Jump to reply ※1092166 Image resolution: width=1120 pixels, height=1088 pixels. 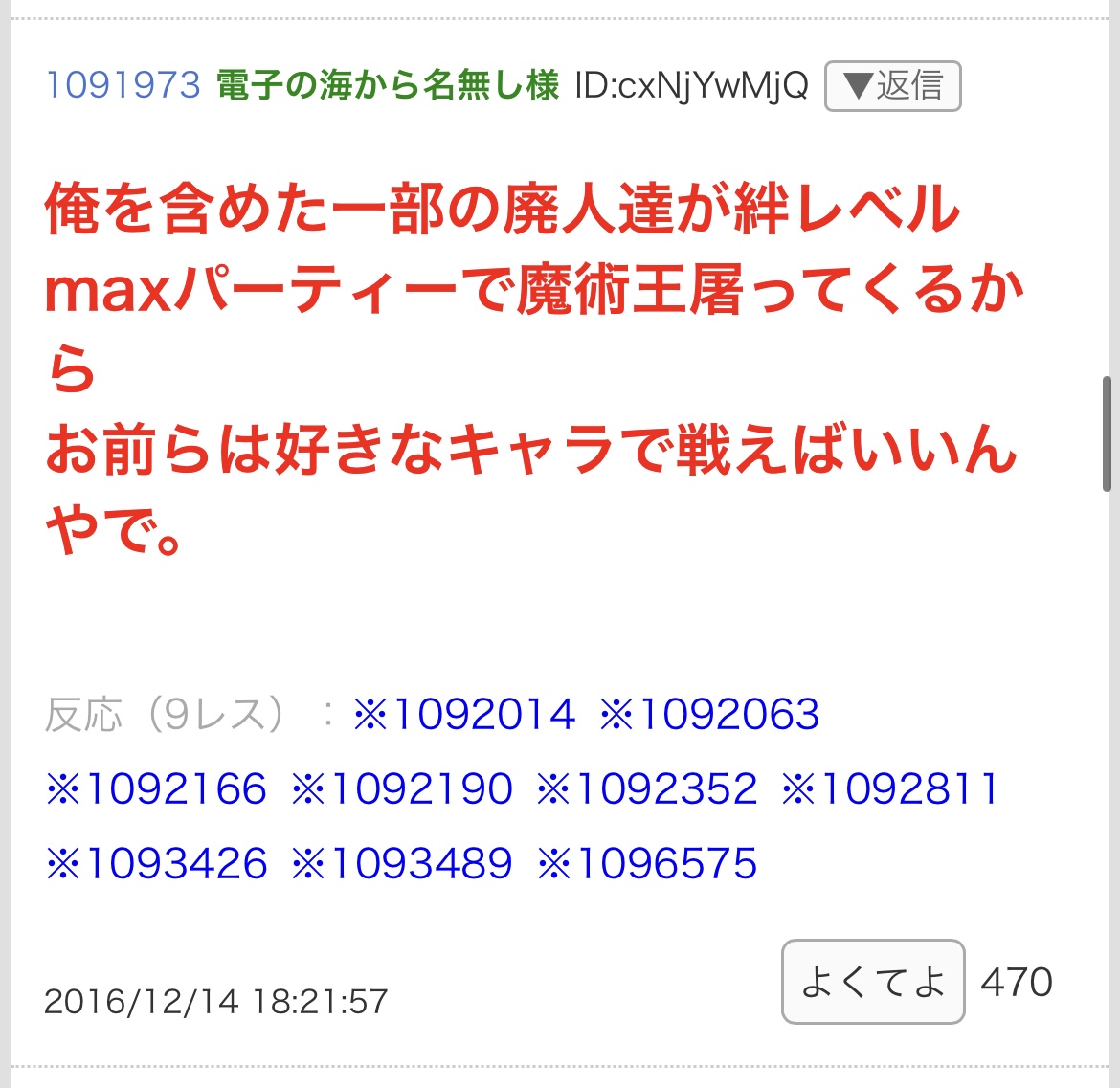coord(156,789)
